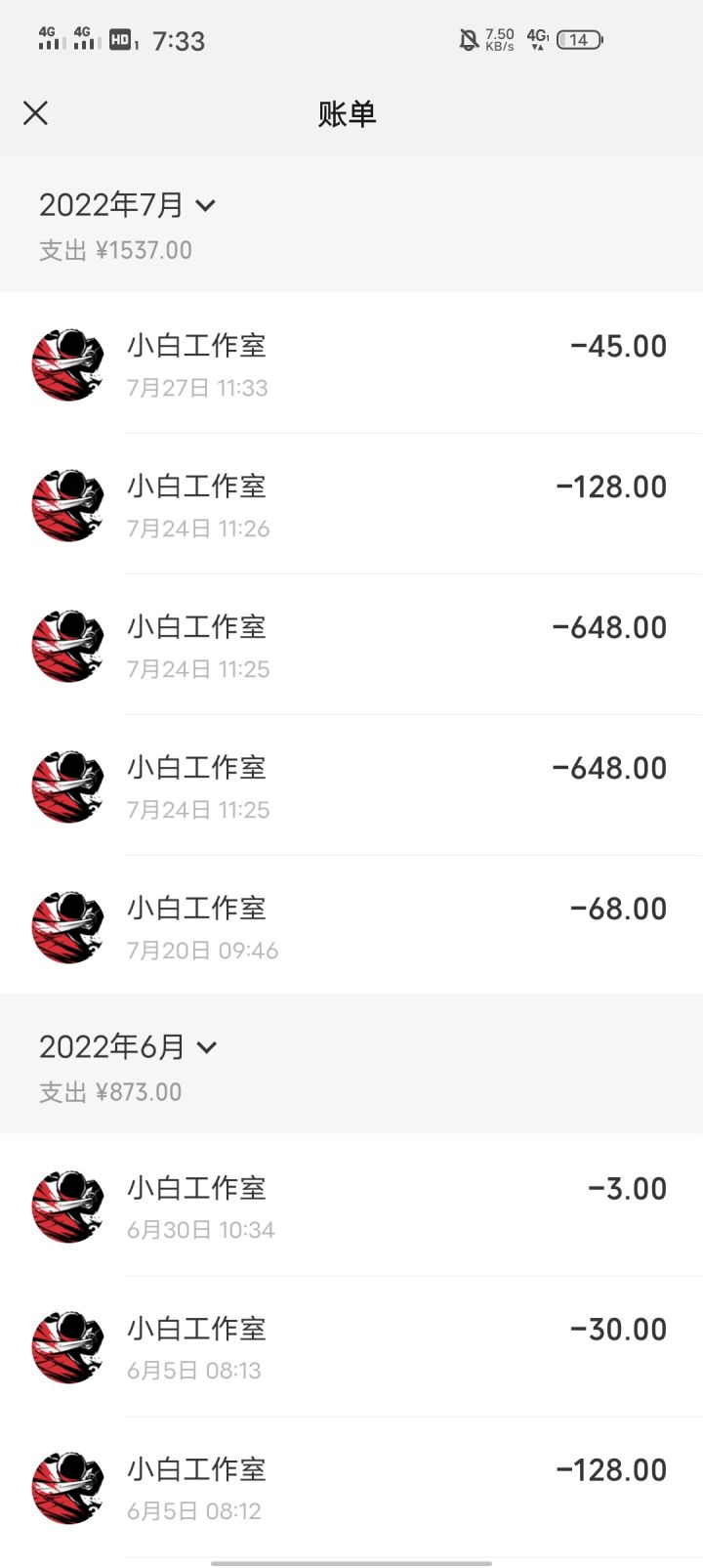Open the -128.00 payment from 7月24日 11:26
This screenshot has height=1568, width=703.
pos(351,505)
